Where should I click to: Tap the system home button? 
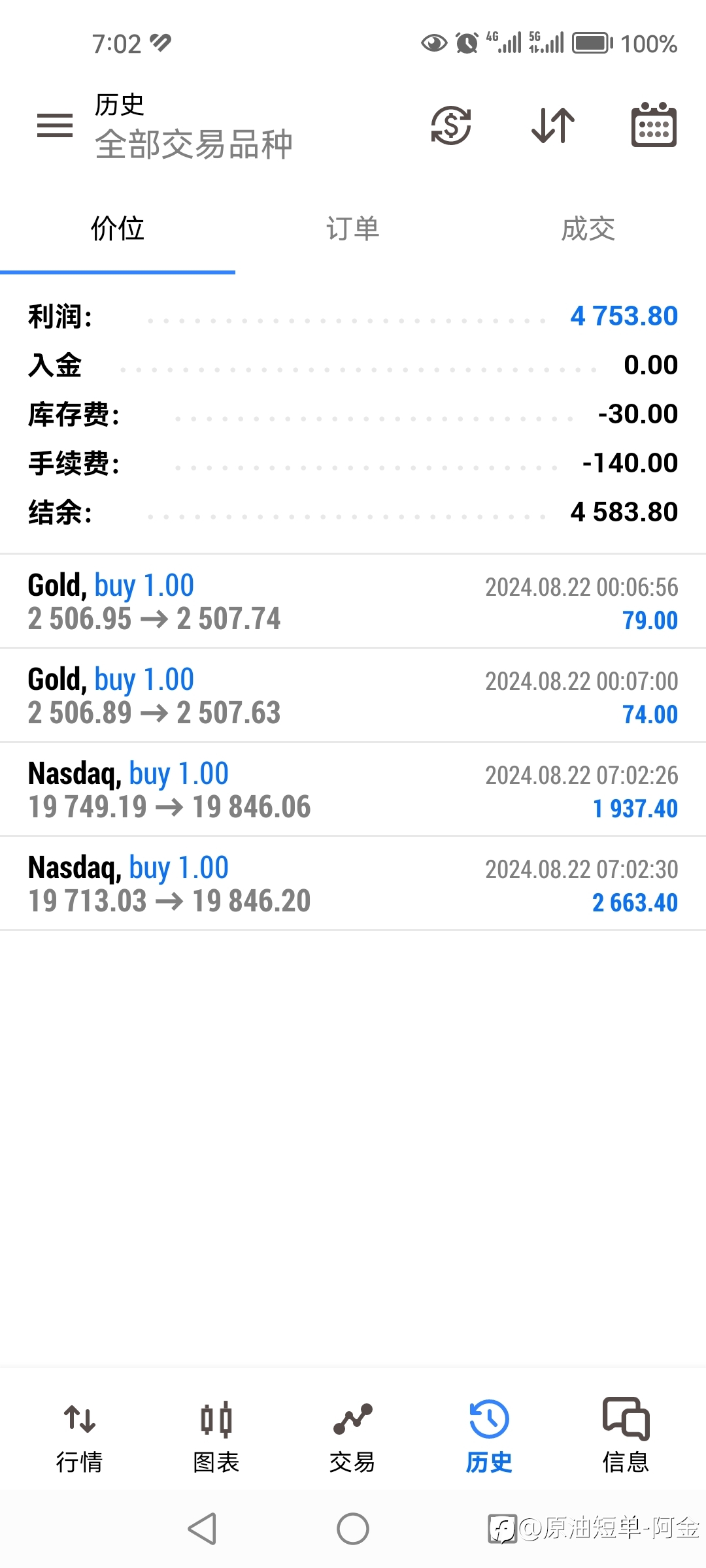coord(353,1529)
